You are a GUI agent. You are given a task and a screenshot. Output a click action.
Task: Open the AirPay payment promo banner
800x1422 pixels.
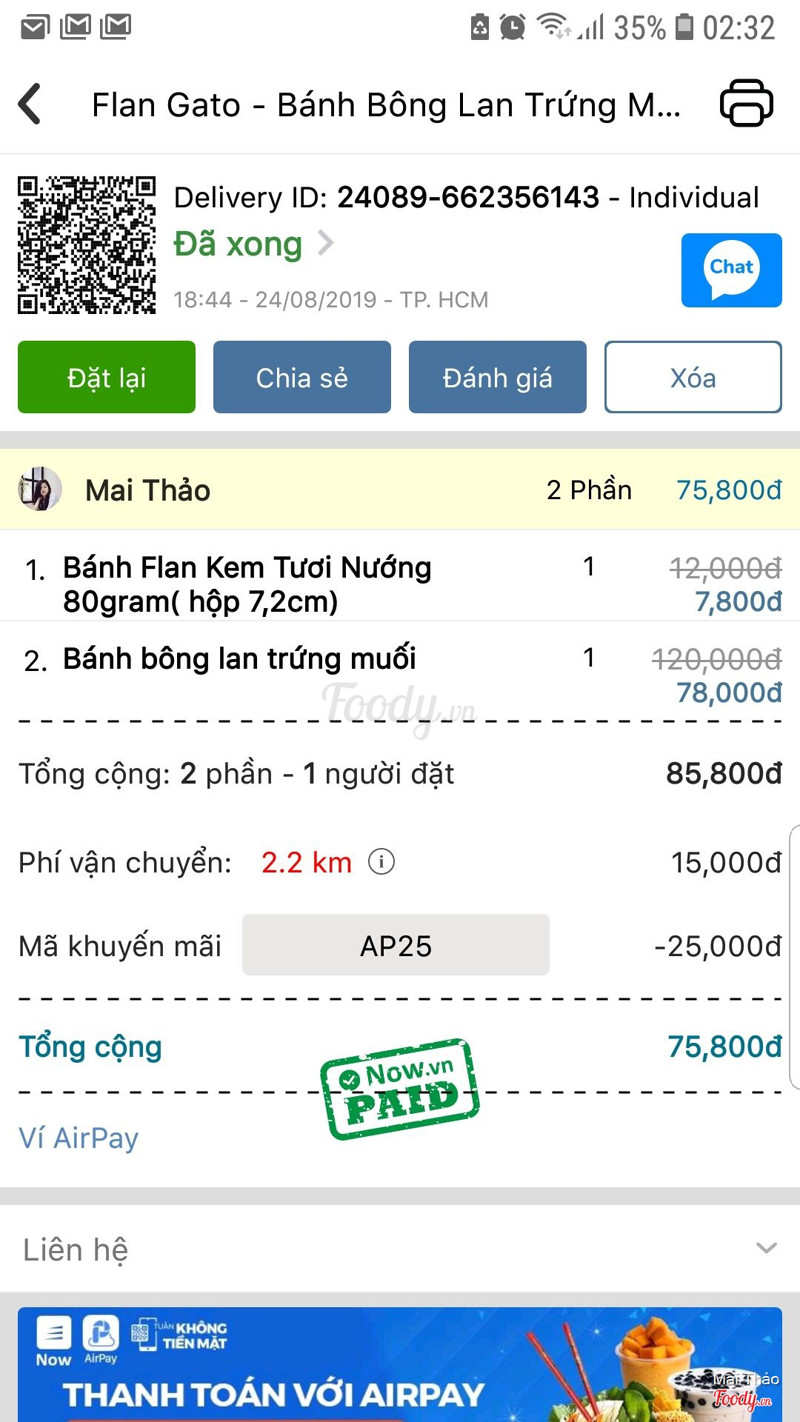pyautogui.click(x=400, y=1365)
